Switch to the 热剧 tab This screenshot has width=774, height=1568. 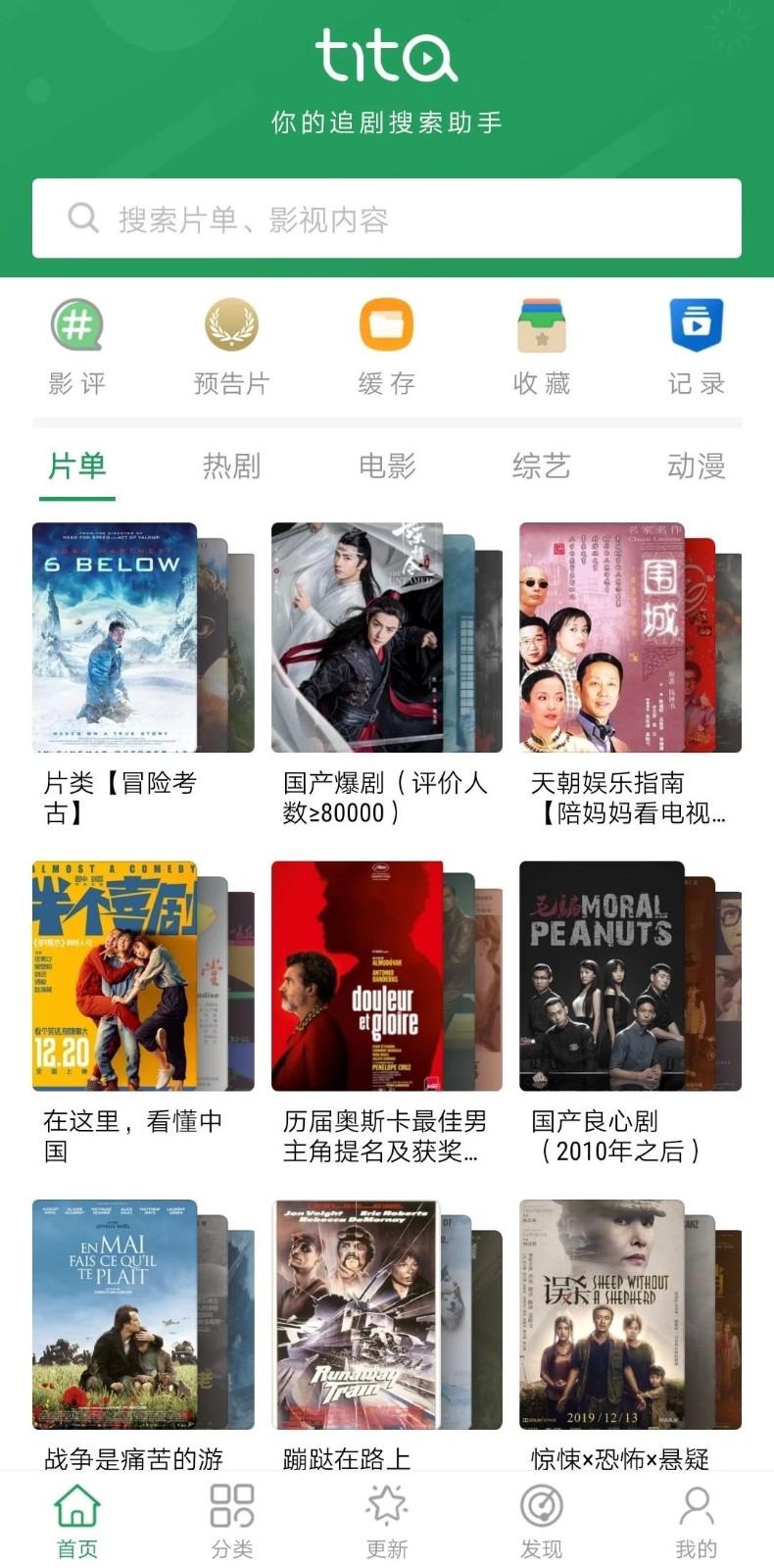[x=231, y=466]
